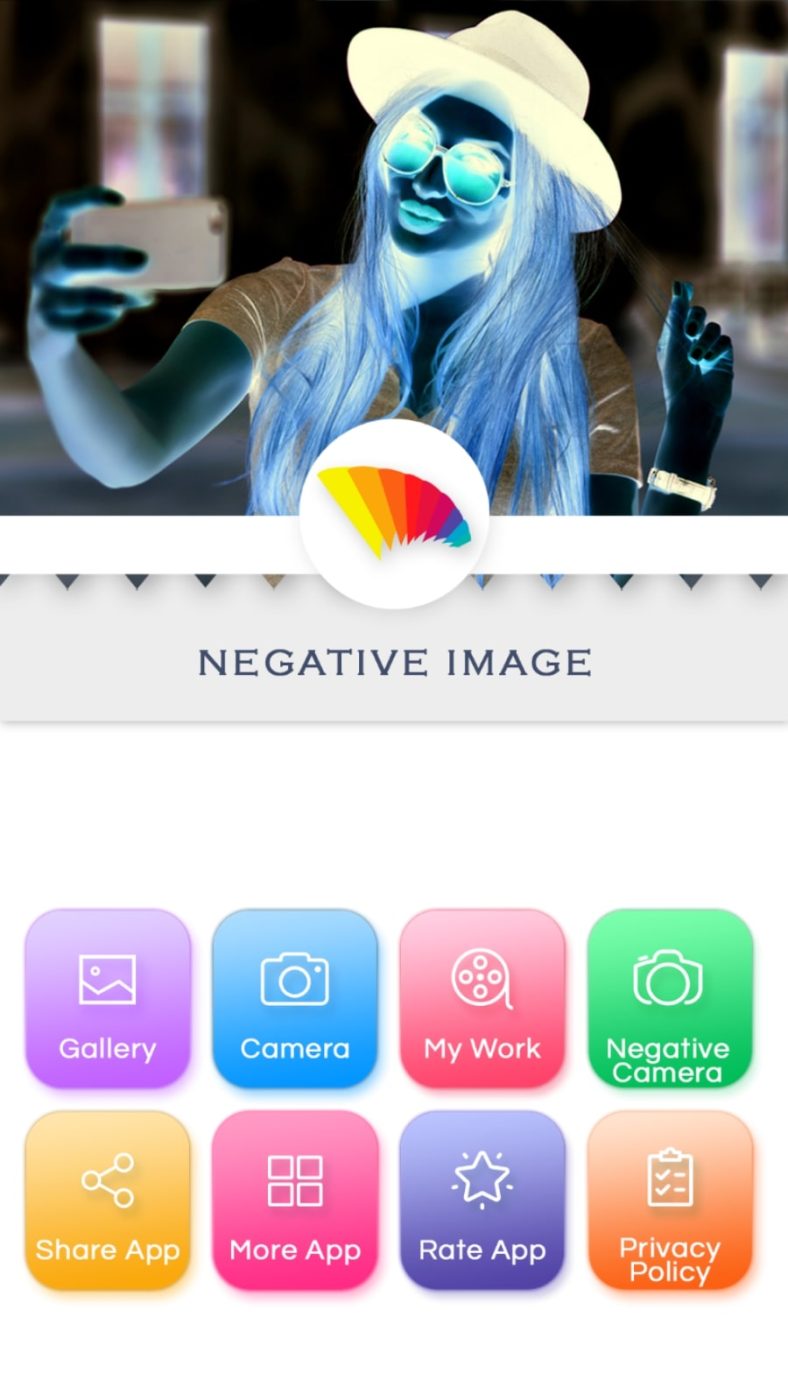View the My Work tile

pyautogui.click(x=483, y=1000)
